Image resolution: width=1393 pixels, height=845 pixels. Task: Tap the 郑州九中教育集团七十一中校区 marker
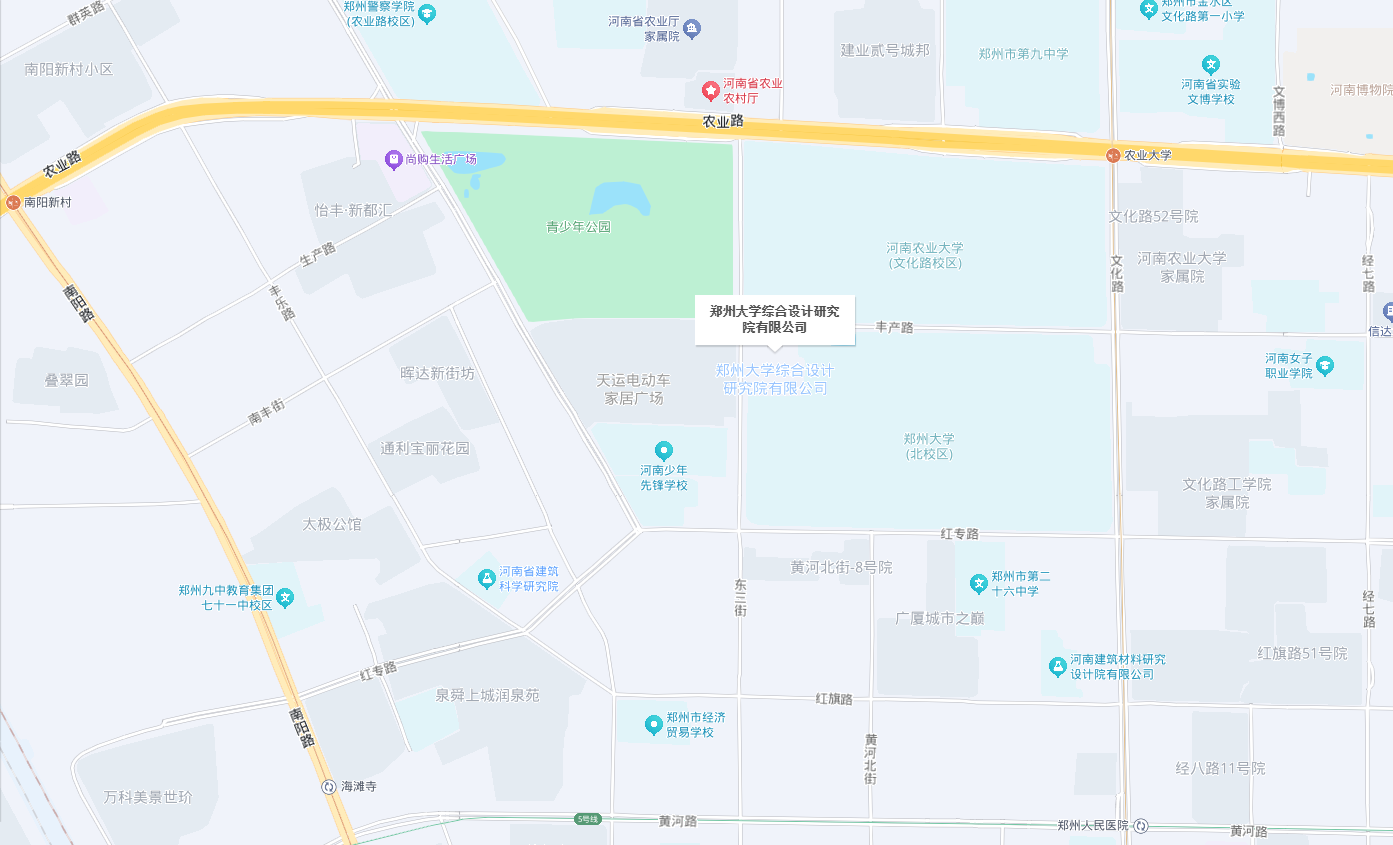tap(285, 598)
